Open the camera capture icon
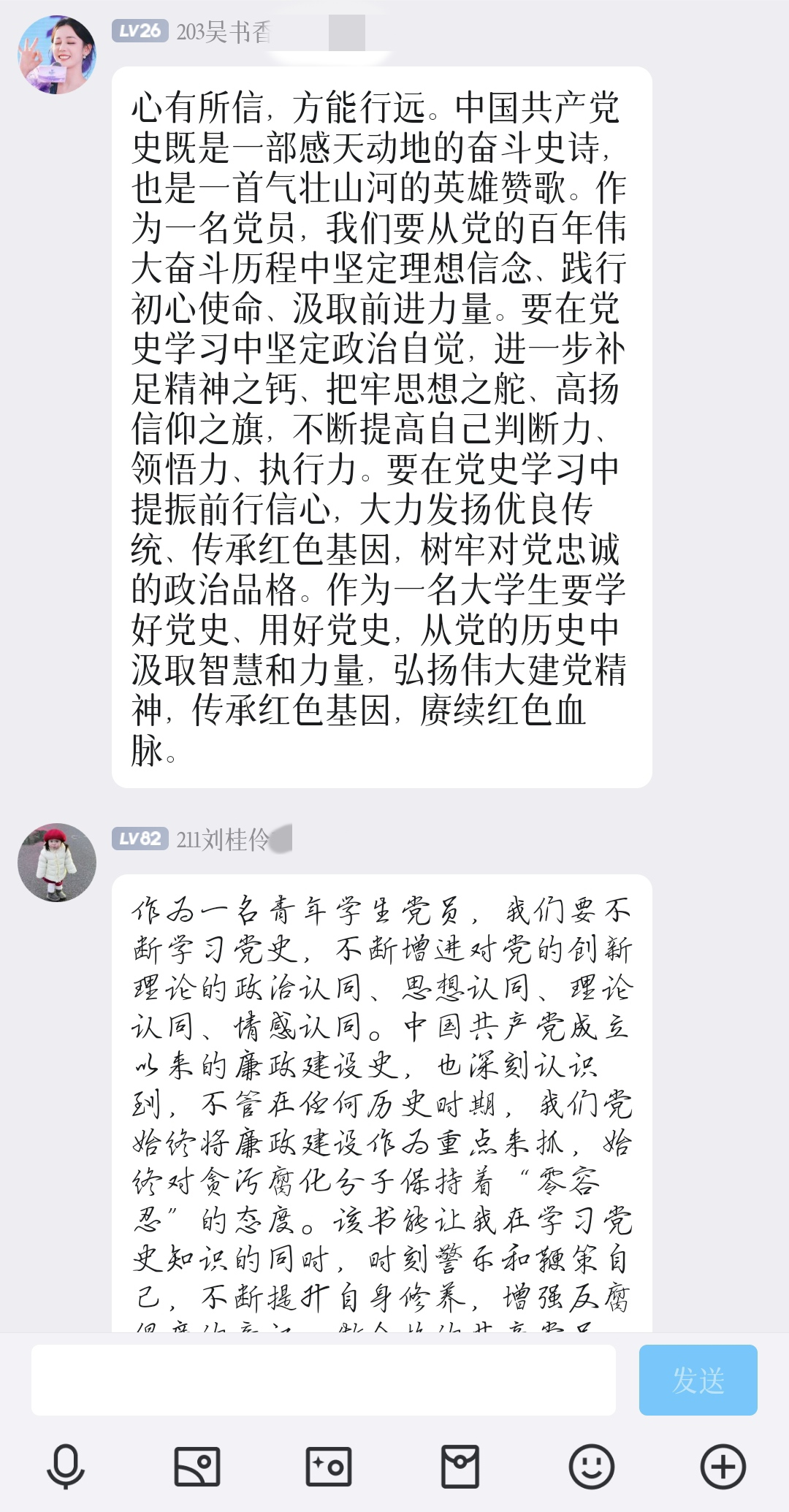 pos(329,1466)
